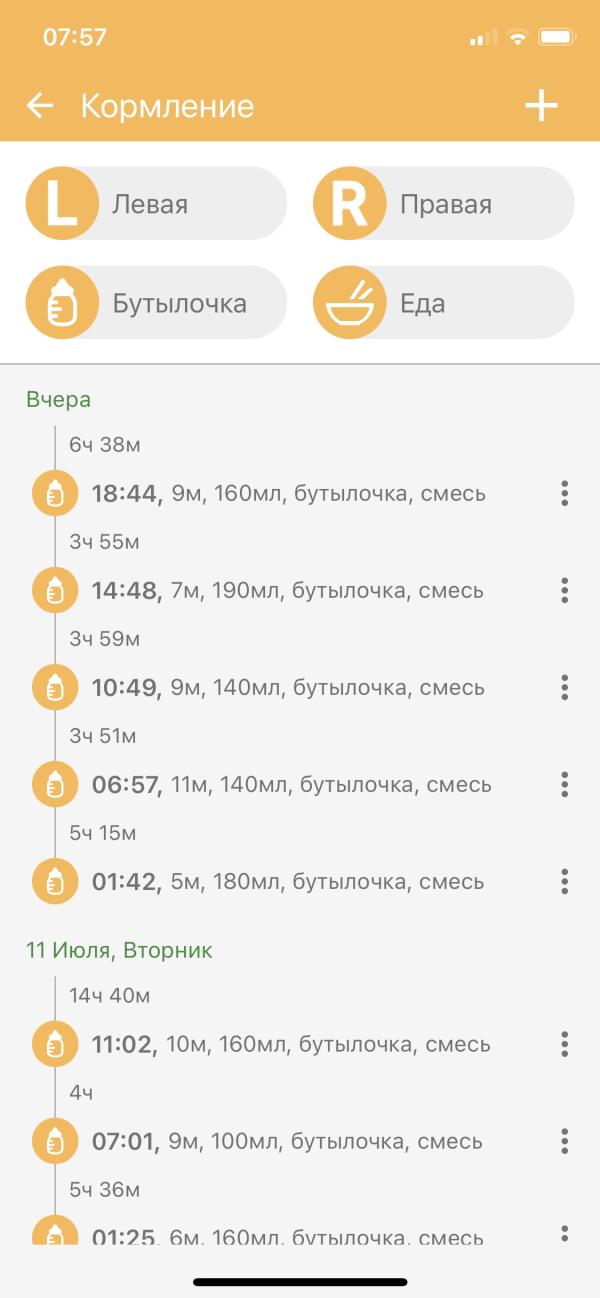Select the 06:57 feeding record
The image size is (600, 1298).
(291, 785)
